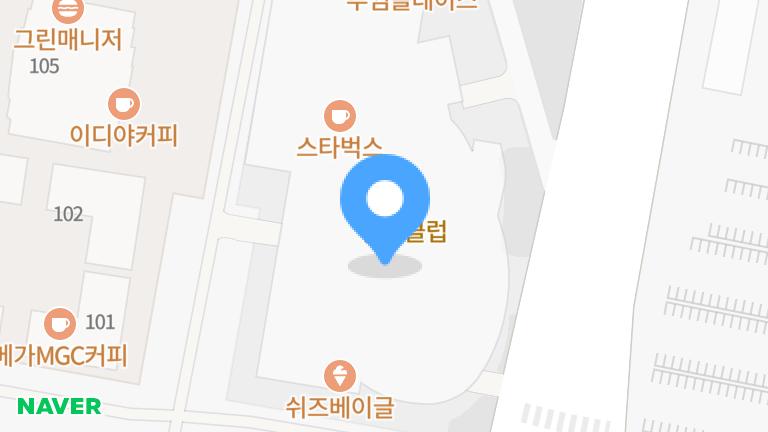
Task: Select the 이디야커피 cafe marker
Action: tap(123, 104)
